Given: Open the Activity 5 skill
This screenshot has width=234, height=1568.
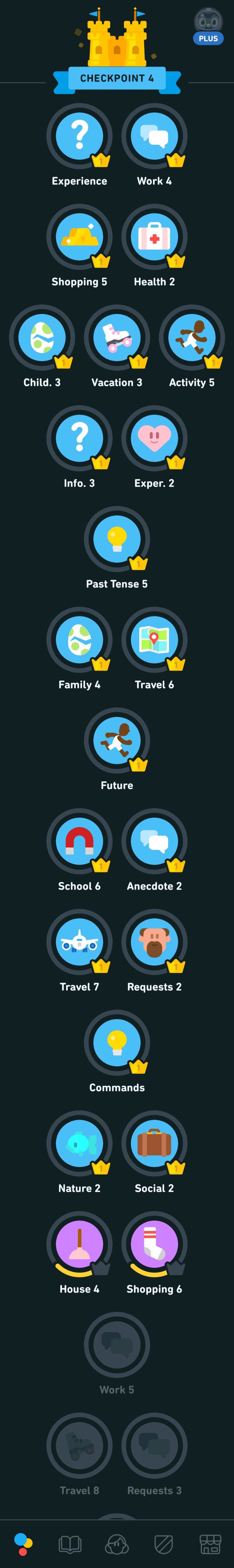Looking at the screenshot, I should point(191,337).
